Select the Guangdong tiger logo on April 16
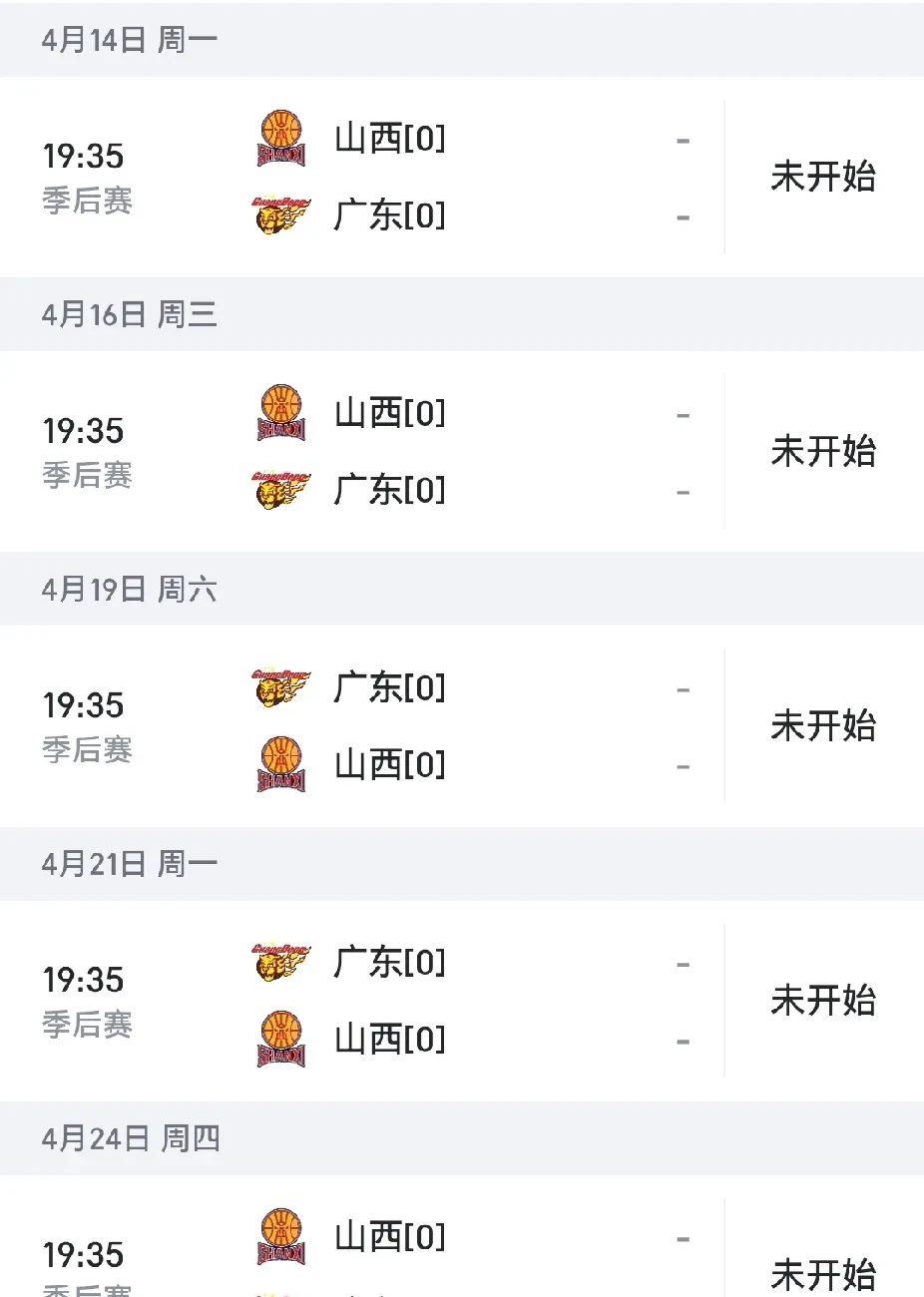924x1297 pixels. pyautogui.click(x=280, y=490)
